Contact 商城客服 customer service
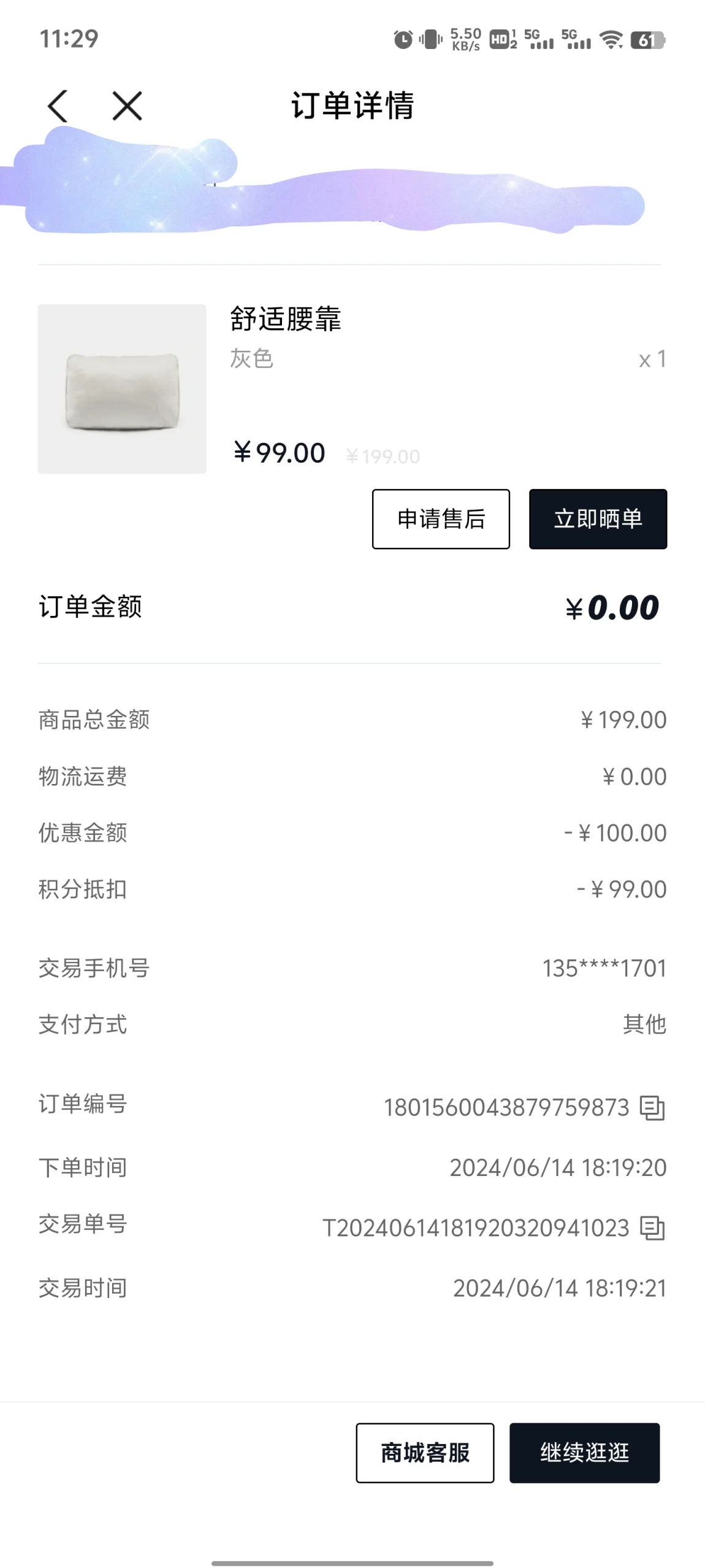The height and width of the screenshot is (1568, 705). click(425, 1453)
